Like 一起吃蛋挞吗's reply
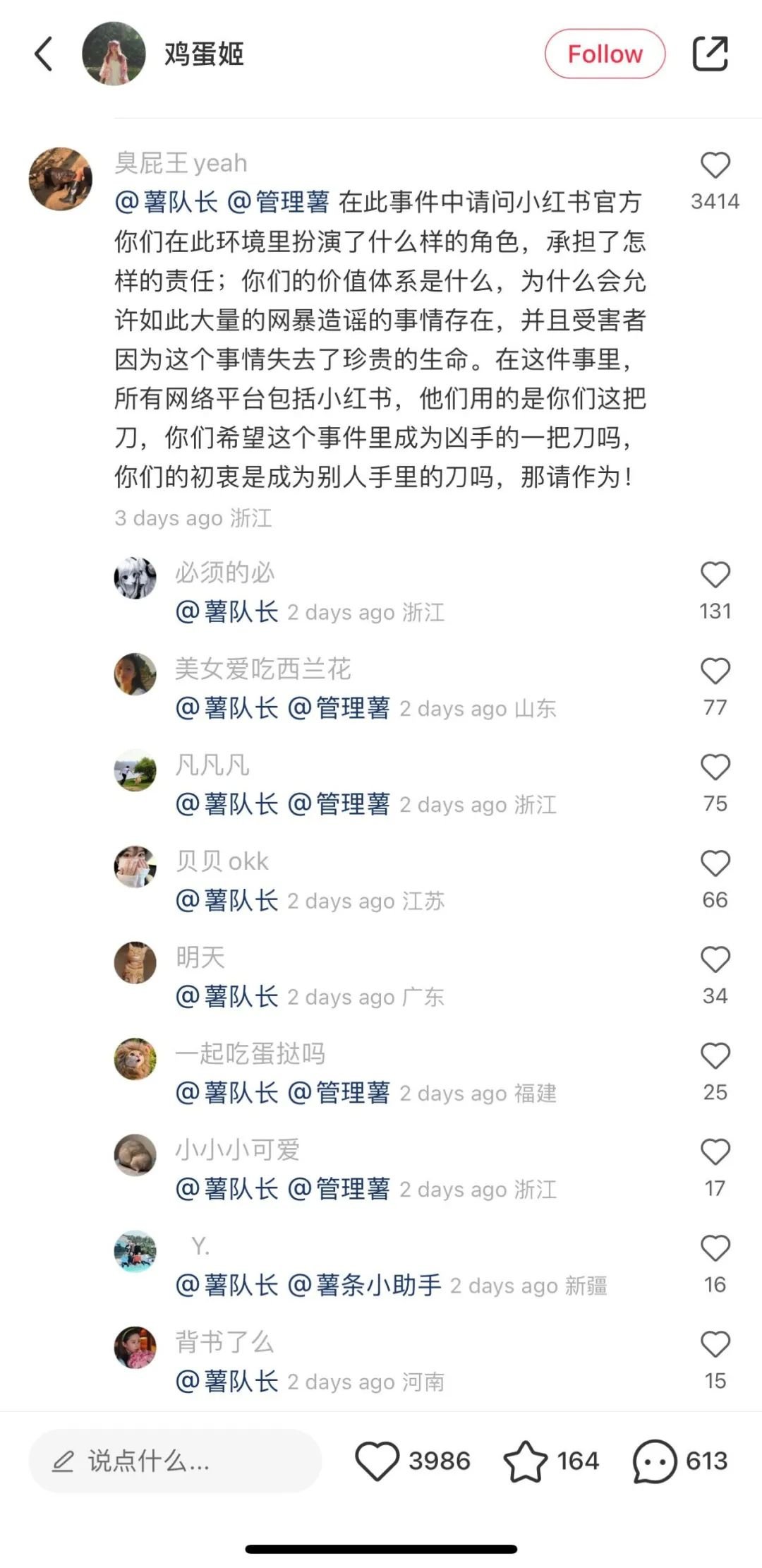This screenshot has height=1568, width=762. point(715,1056)
